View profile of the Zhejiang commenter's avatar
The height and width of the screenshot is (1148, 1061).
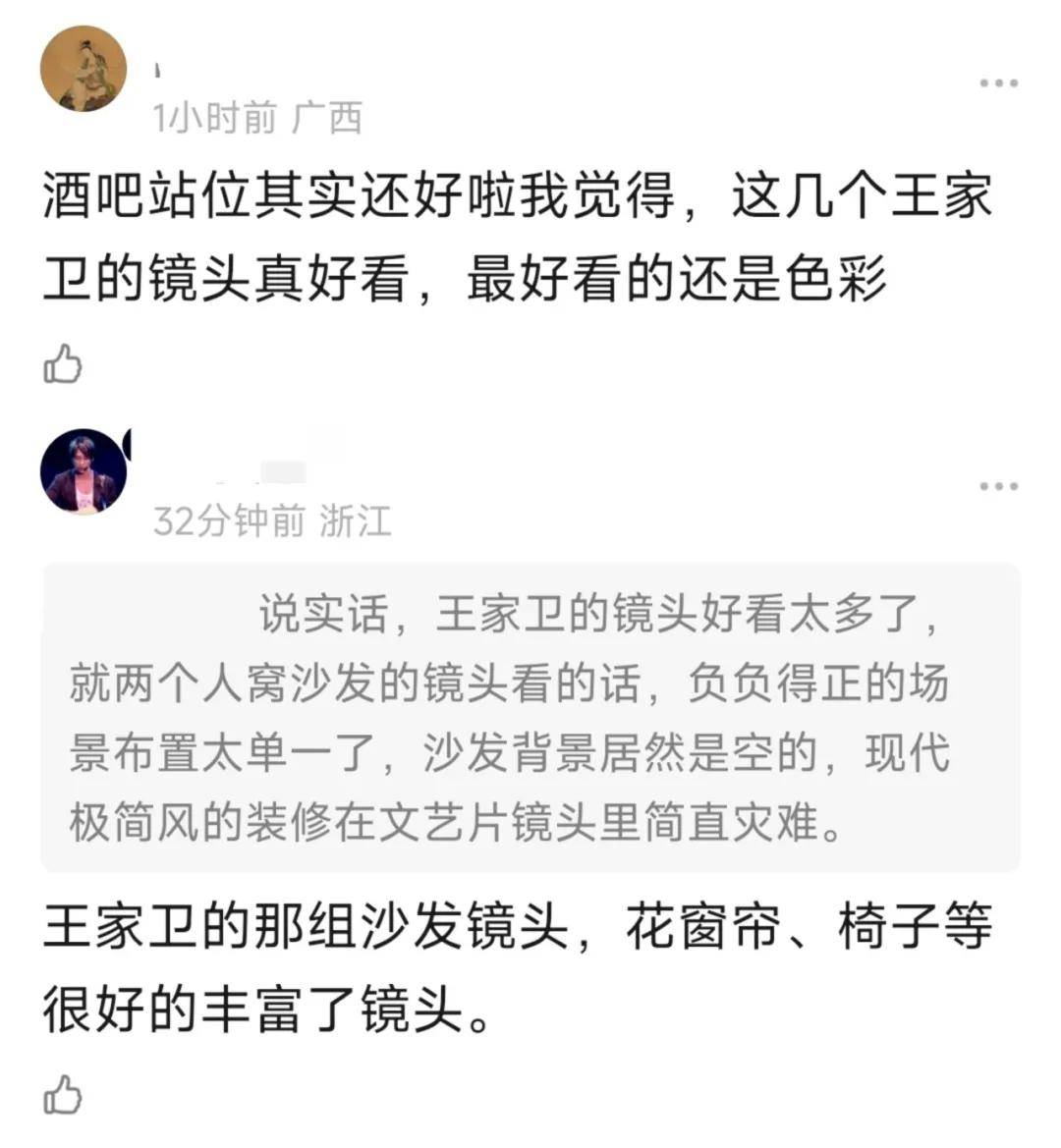(84, 471)
